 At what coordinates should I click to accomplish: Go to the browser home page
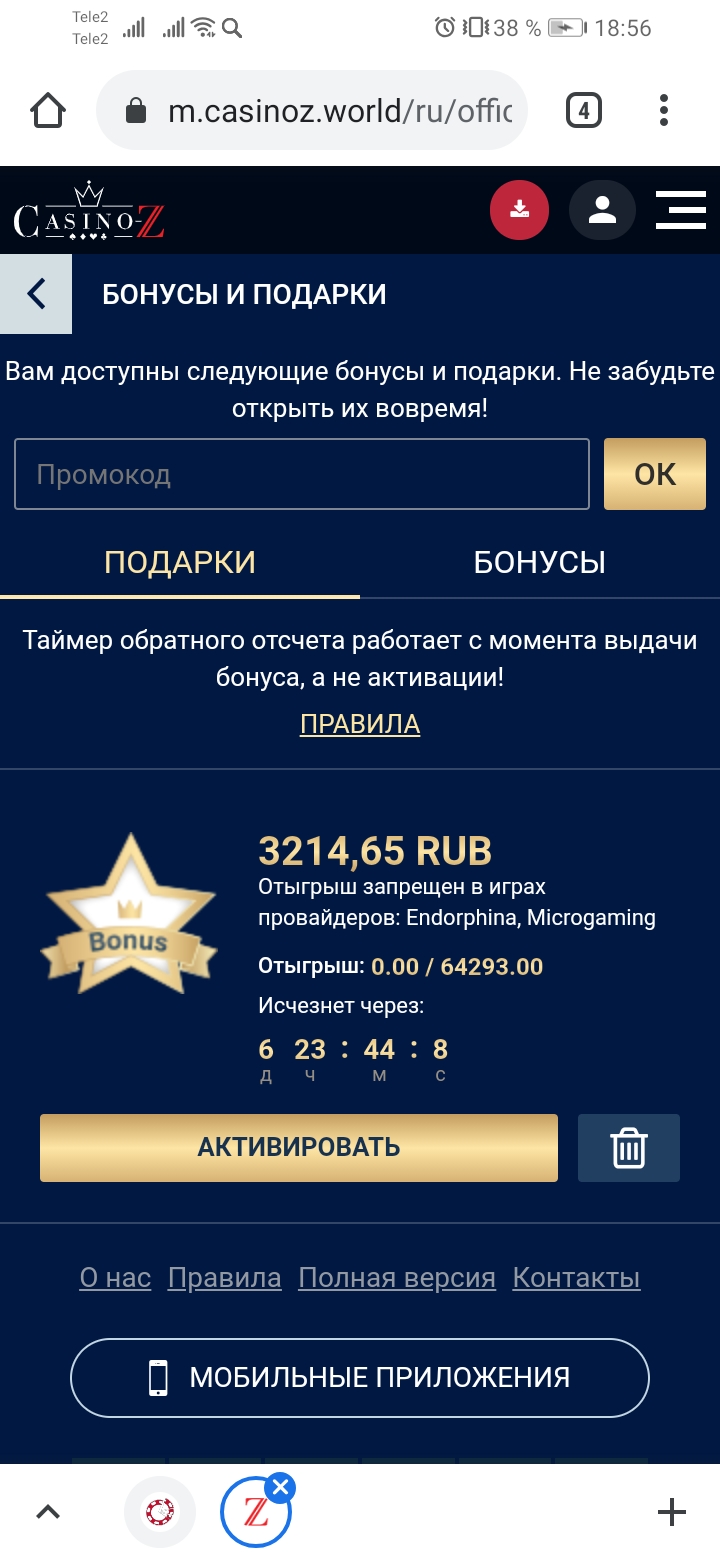[48, 110]
